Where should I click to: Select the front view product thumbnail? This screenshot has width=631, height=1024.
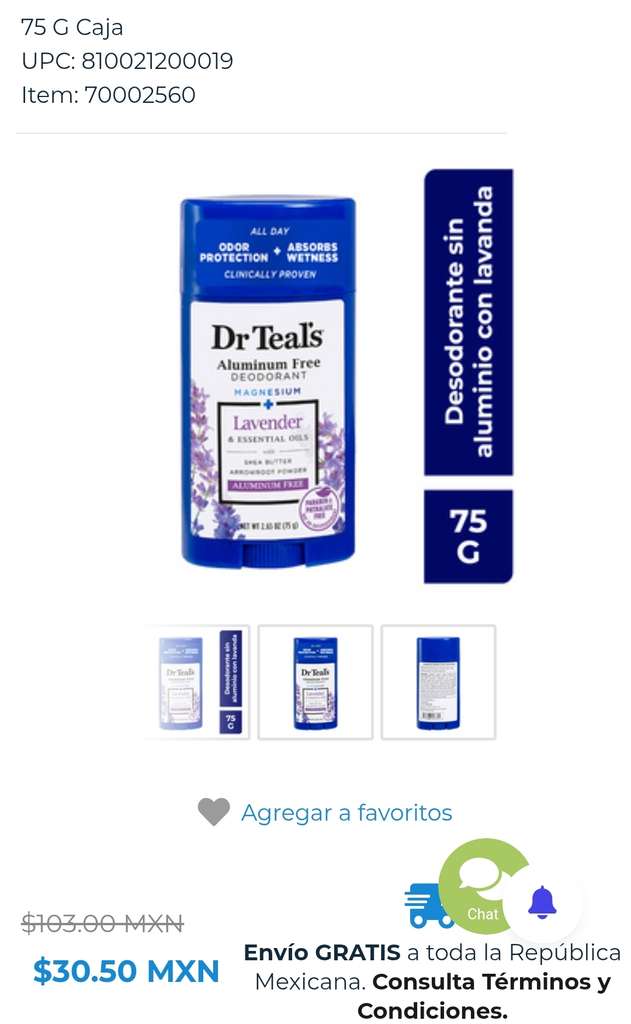pyautogui.click(x=316, y=682)
